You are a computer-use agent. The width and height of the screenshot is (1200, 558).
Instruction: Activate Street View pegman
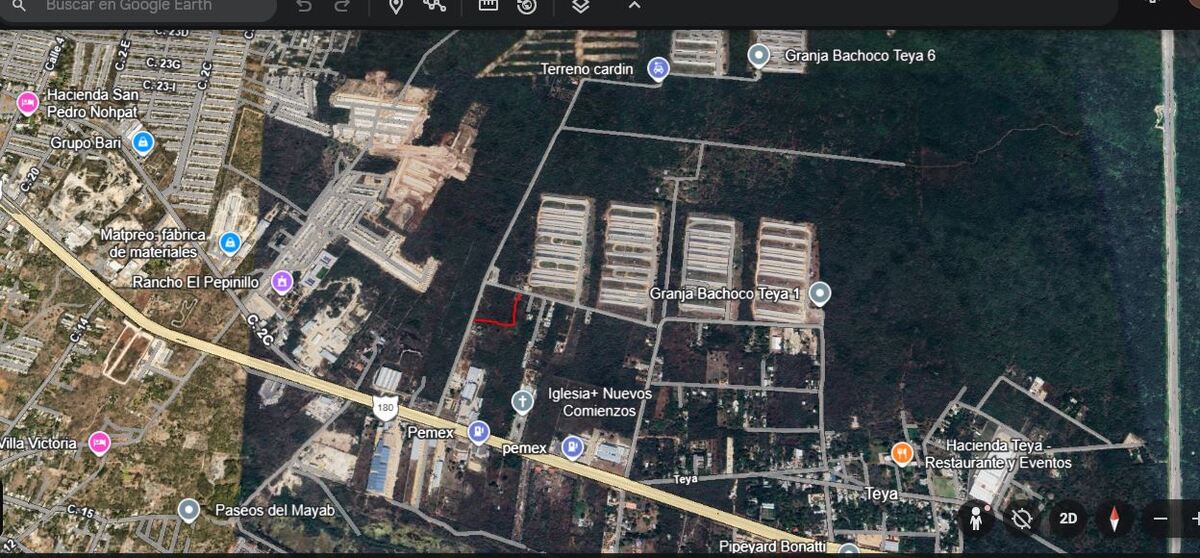[975, 518]
